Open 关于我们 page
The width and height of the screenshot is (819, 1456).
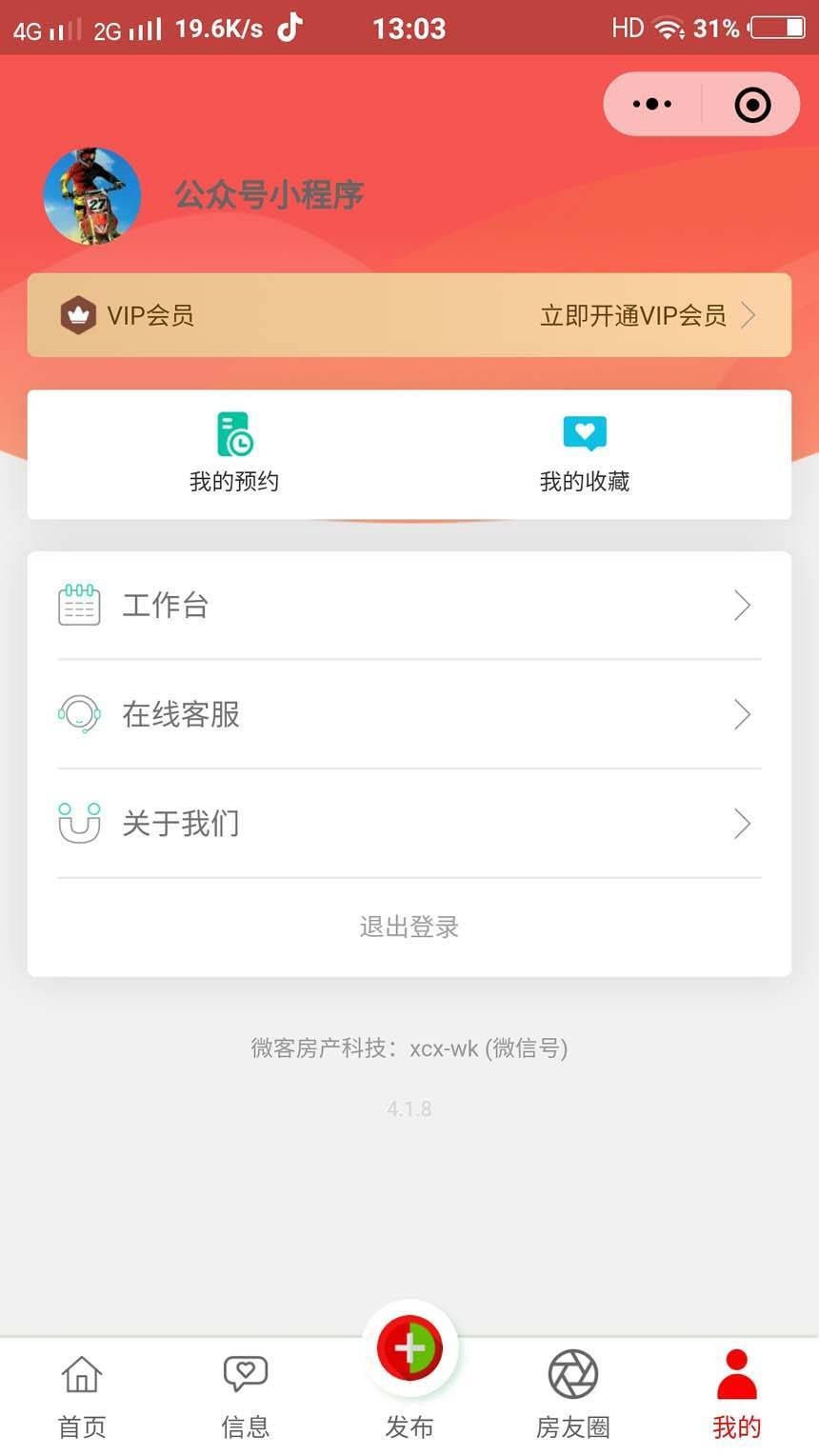tap(409, 824)
